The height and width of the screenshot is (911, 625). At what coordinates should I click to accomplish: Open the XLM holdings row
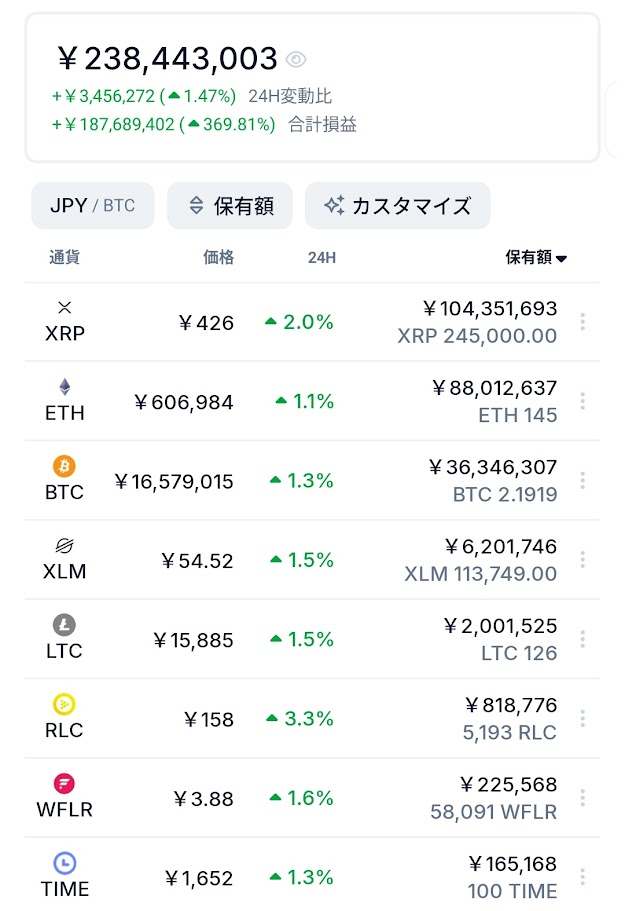[300, 560]
